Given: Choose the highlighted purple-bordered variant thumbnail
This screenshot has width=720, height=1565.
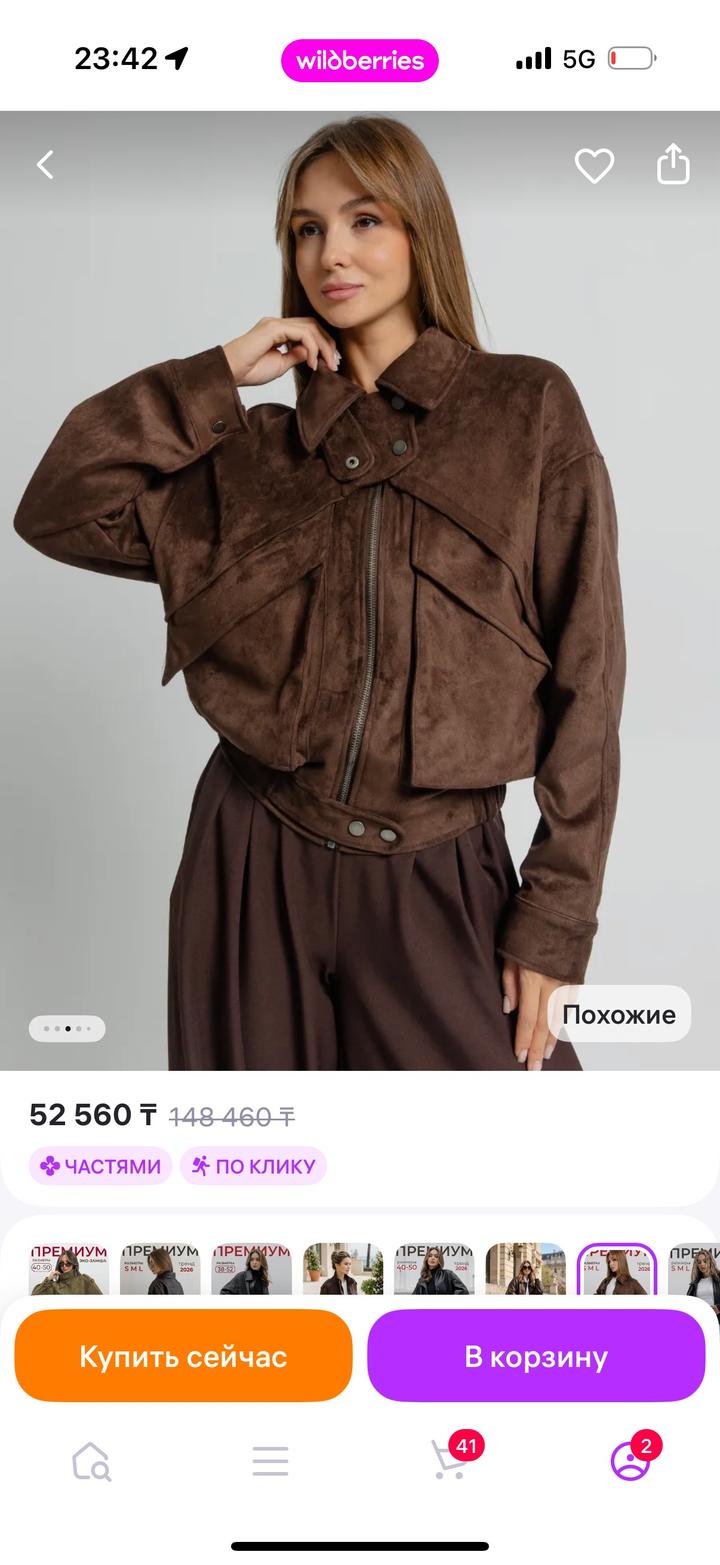Looking at the screenshot, I should tap(616, 1270).
